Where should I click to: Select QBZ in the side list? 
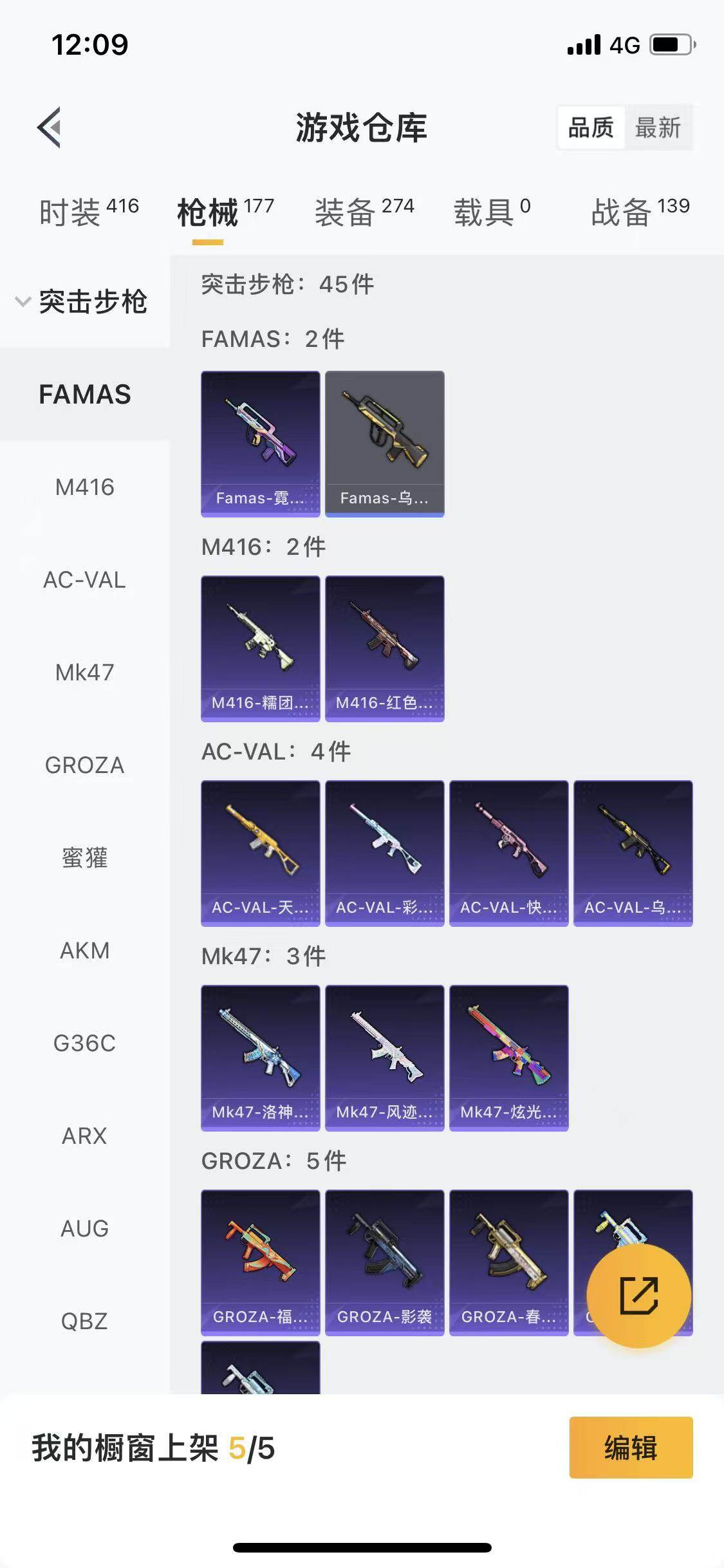[x=84, y=1321]
